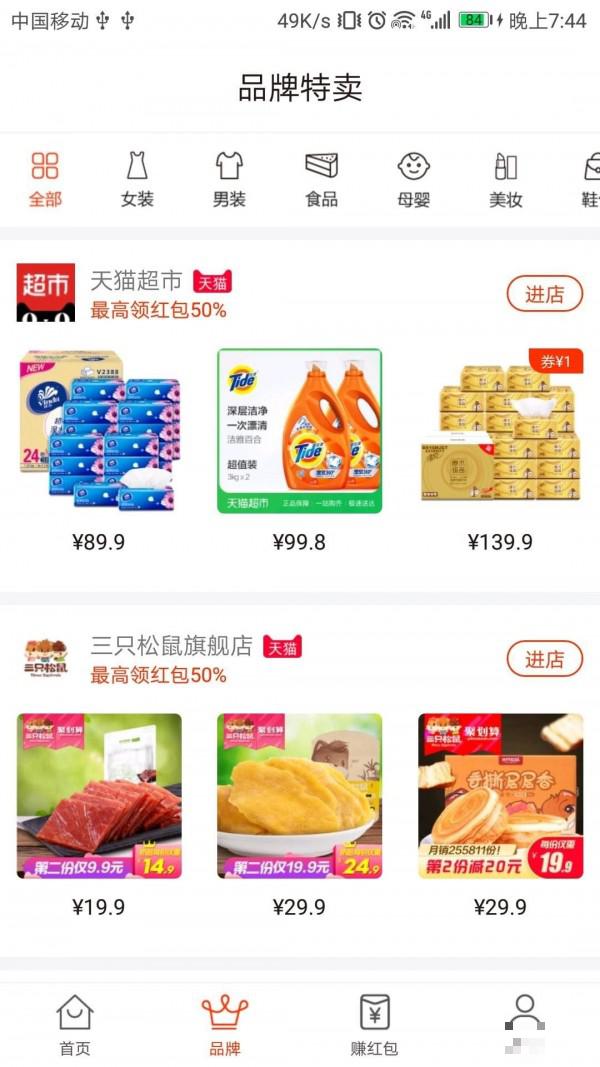Tap 进店 for 天猫超市

(x=544, y=294)
